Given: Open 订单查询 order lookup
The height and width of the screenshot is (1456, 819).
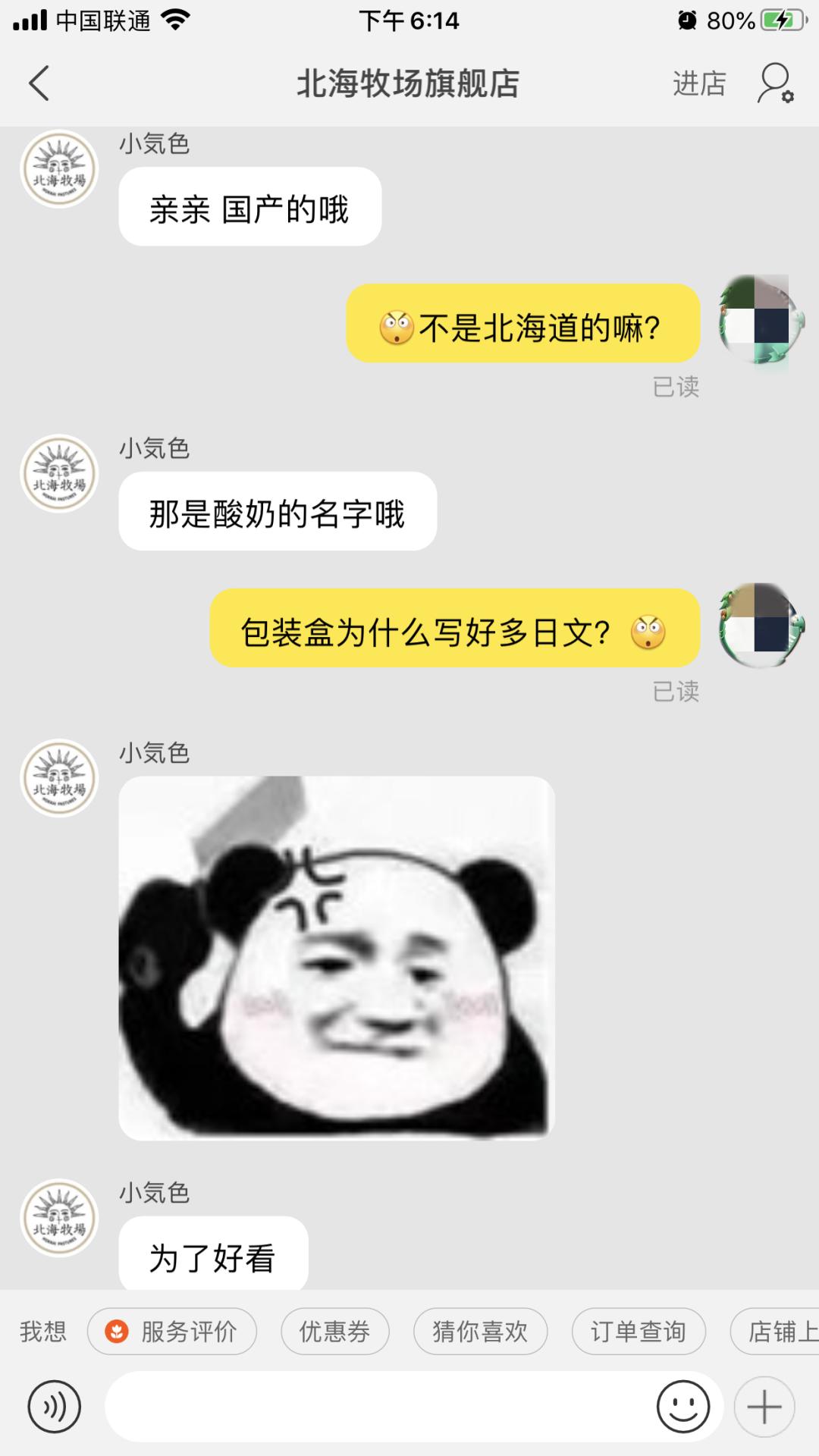Looking at the screenshot, I should pyautogui.click(x=638, y=1331).
